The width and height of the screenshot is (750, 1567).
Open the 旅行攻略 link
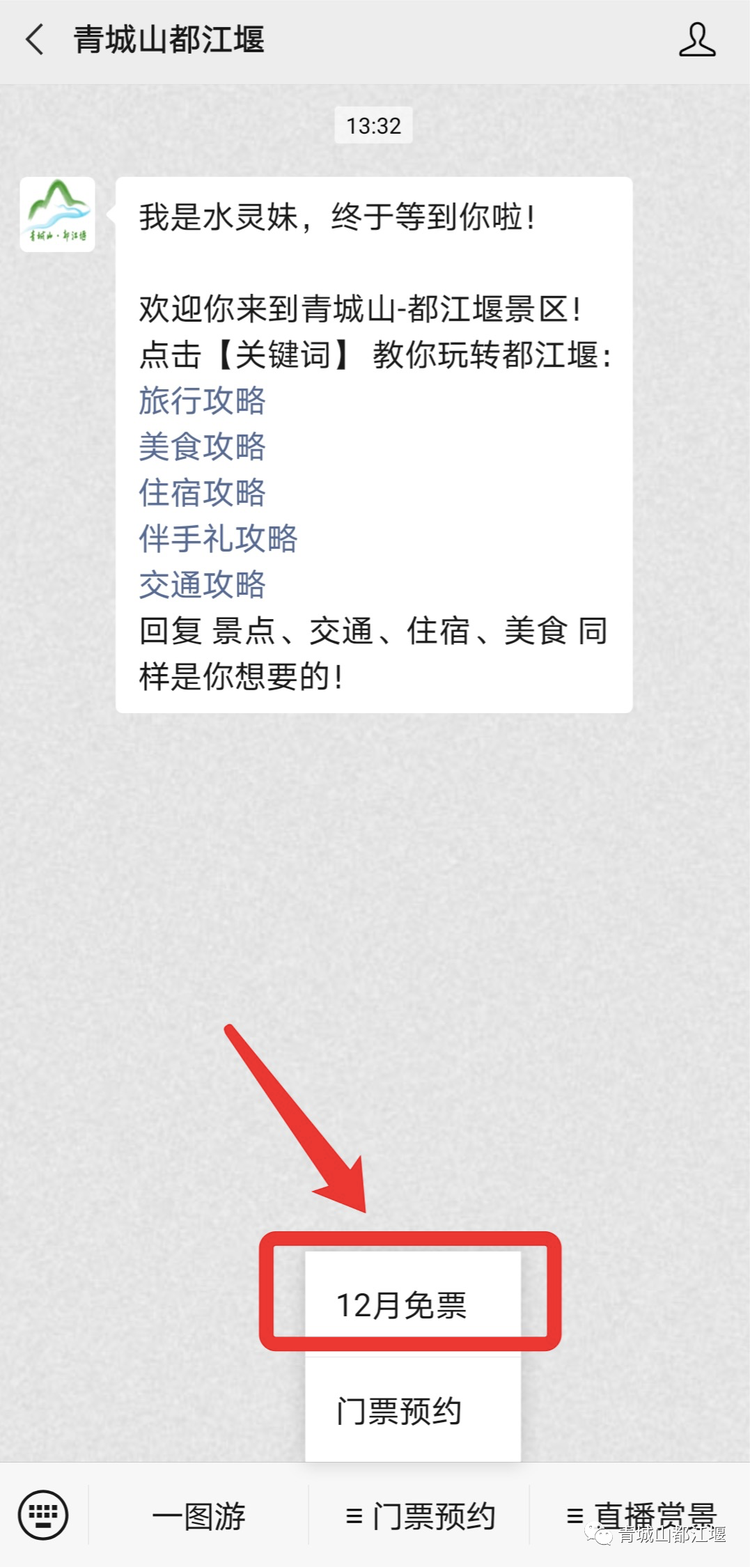[x=202, y=401]
